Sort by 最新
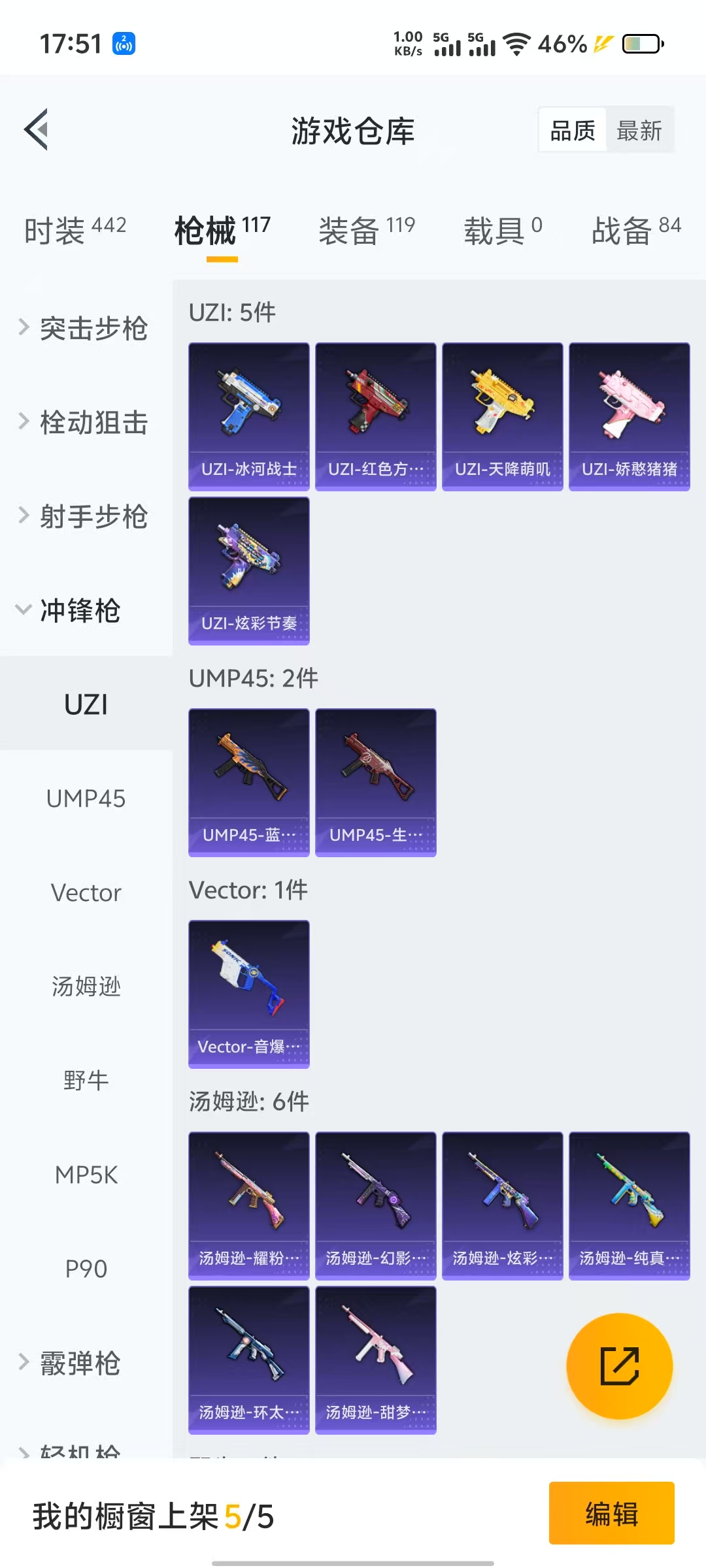Image resolution: width=706 pixels, height=1568 pixels. (639, 131)
